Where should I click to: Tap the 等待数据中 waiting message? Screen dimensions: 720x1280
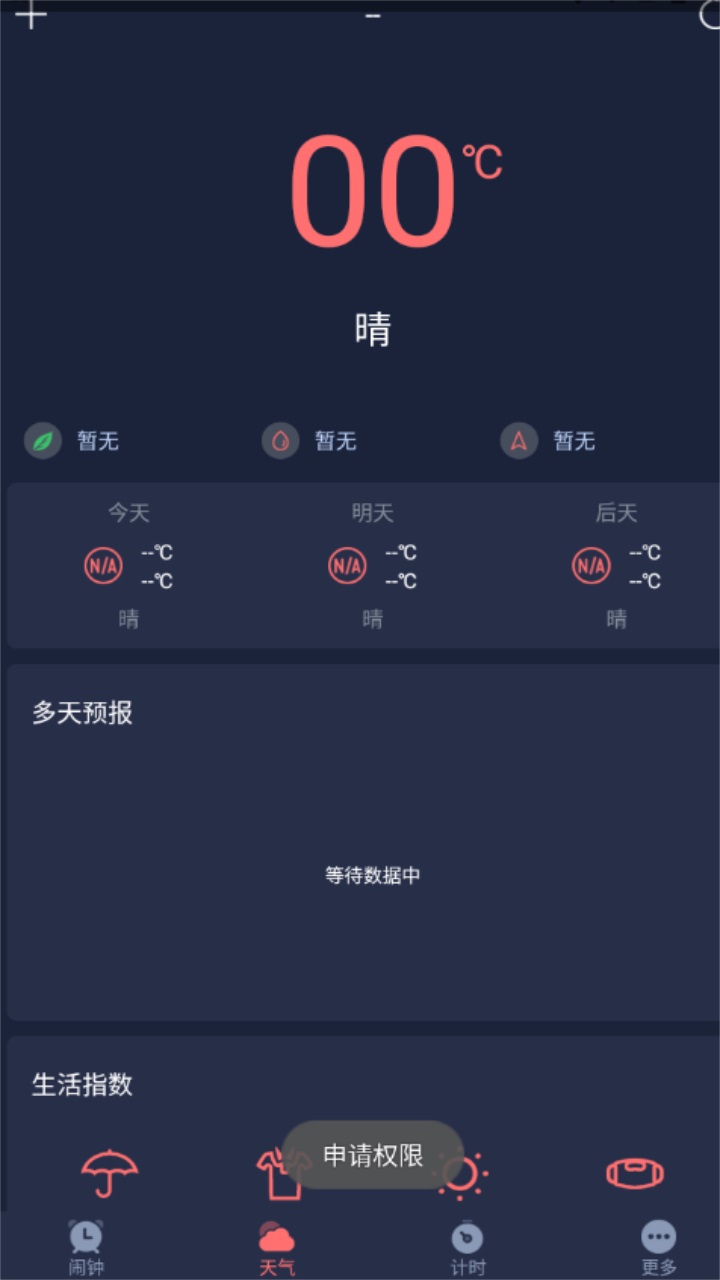(x=371, y=875)
